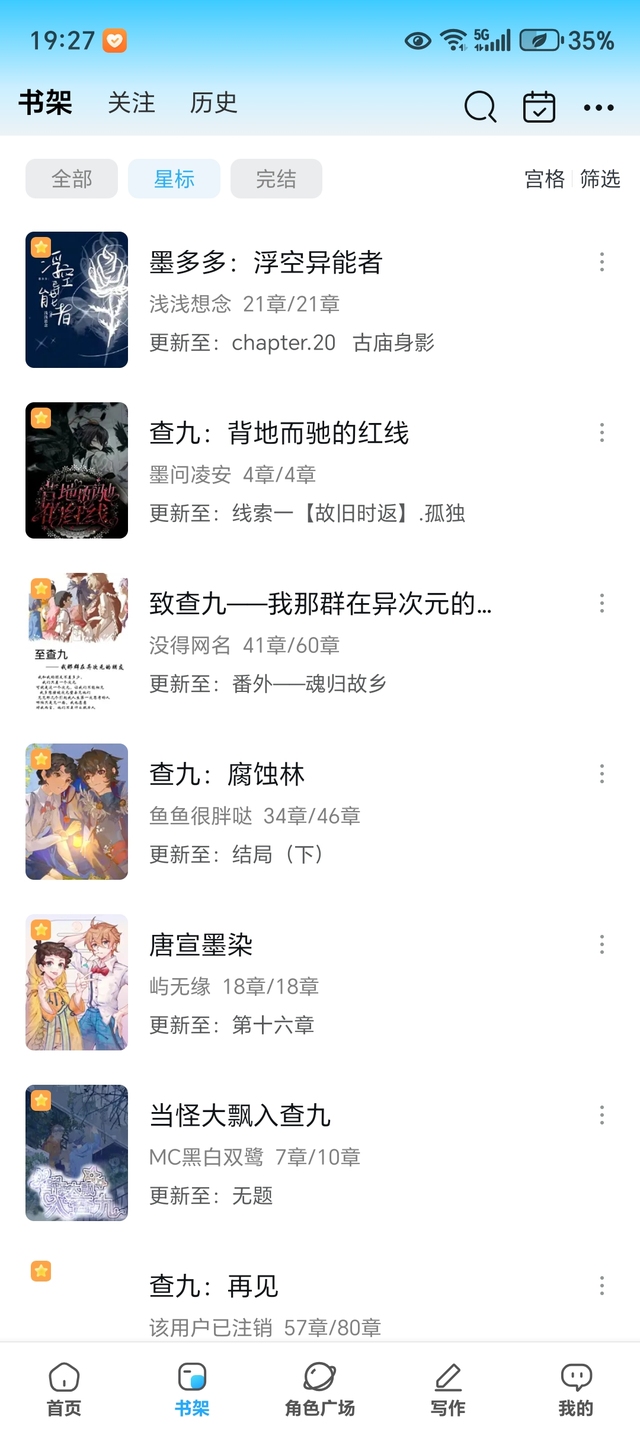
Task: Switch to the 关注 tab
Action: [131, 103]
